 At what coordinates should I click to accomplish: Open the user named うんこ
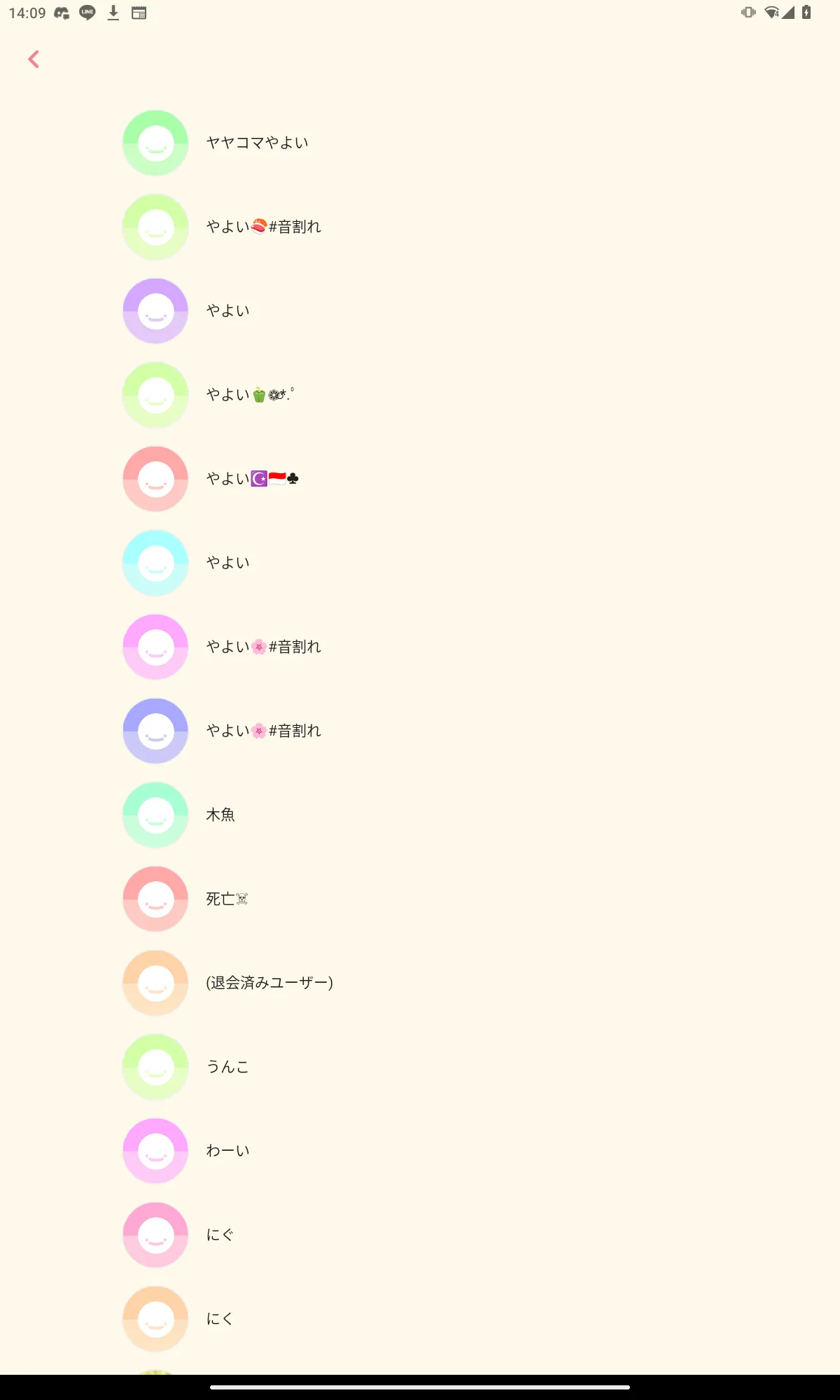pos(420,1067)
